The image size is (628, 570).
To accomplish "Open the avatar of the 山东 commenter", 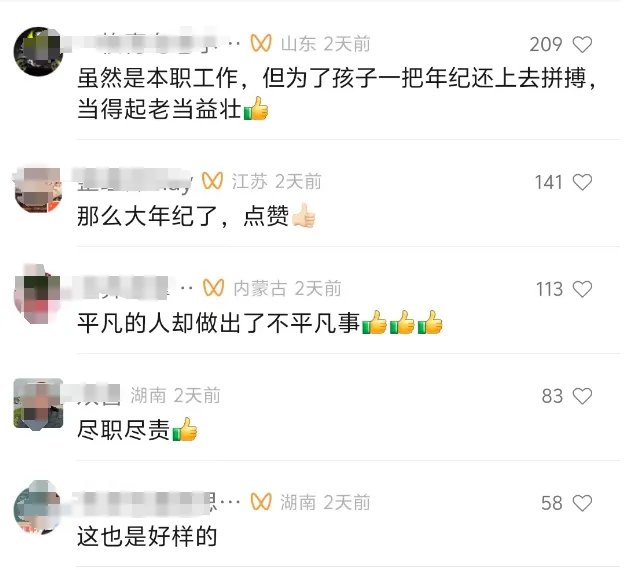I will click(38, 52).
